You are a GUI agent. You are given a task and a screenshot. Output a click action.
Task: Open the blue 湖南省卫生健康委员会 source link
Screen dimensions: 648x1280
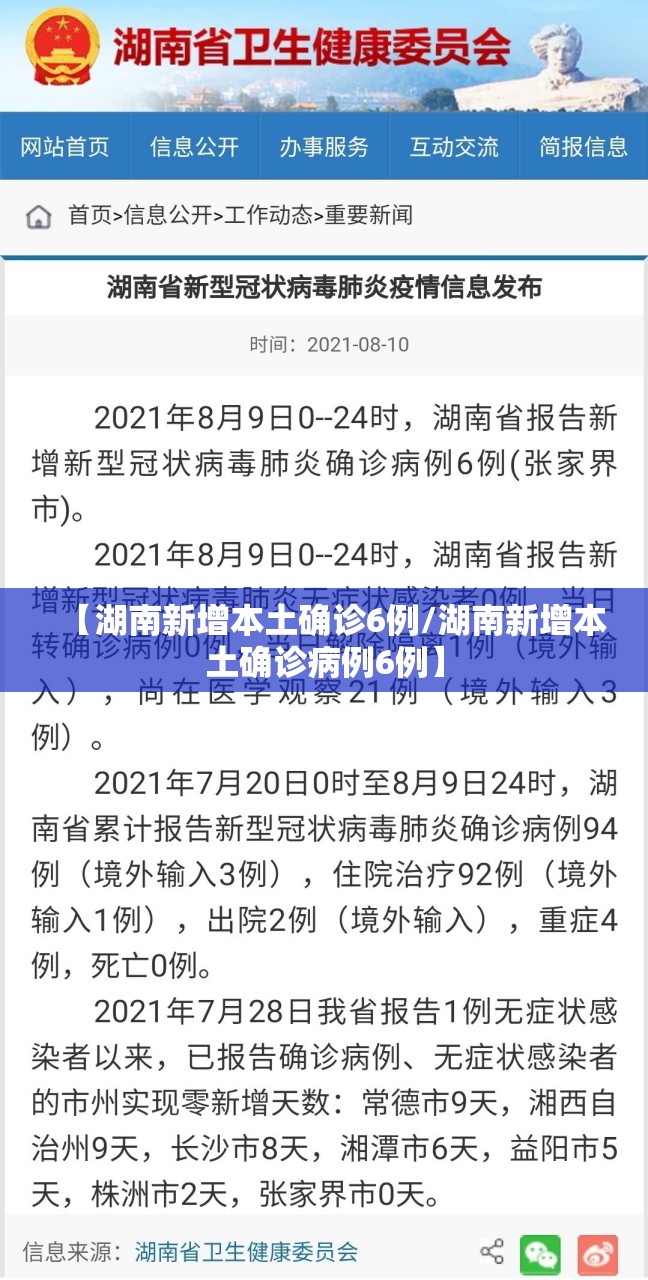(x=246, y=1251)
